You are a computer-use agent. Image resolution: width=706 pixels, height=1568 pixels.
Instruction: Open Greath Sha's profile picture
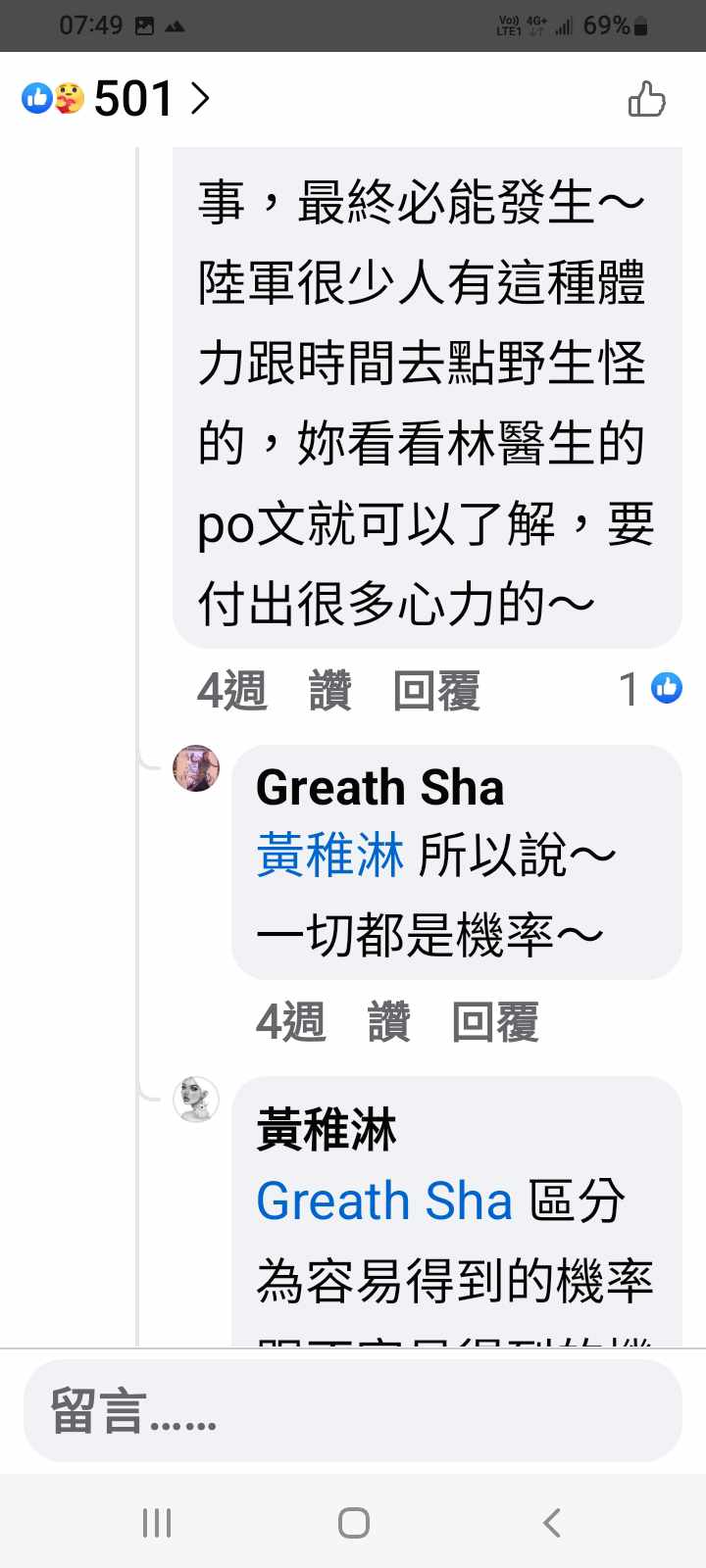click(x=196, y=767)
